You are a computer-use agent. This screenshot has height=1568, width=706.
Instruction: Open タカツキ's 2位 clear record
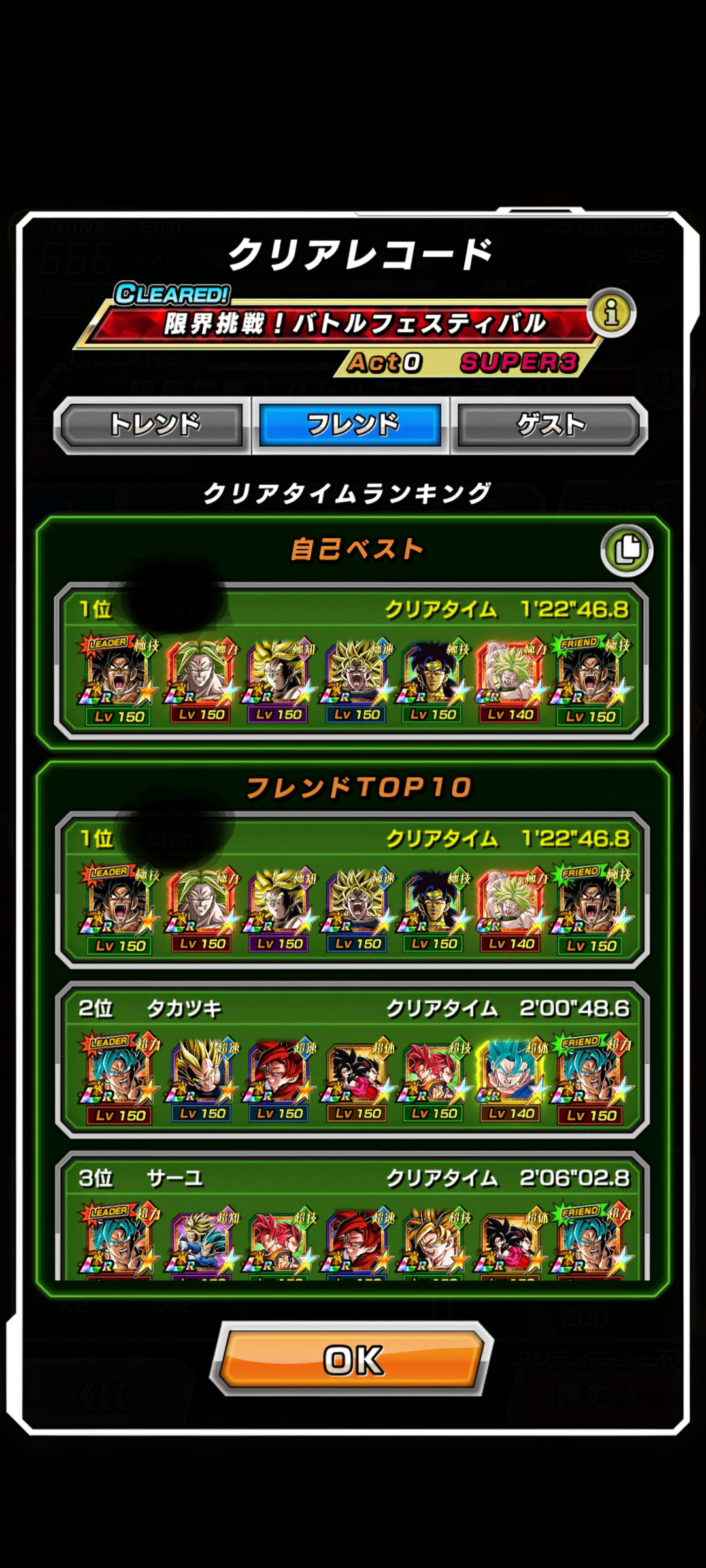click(x=353, y=1061)
